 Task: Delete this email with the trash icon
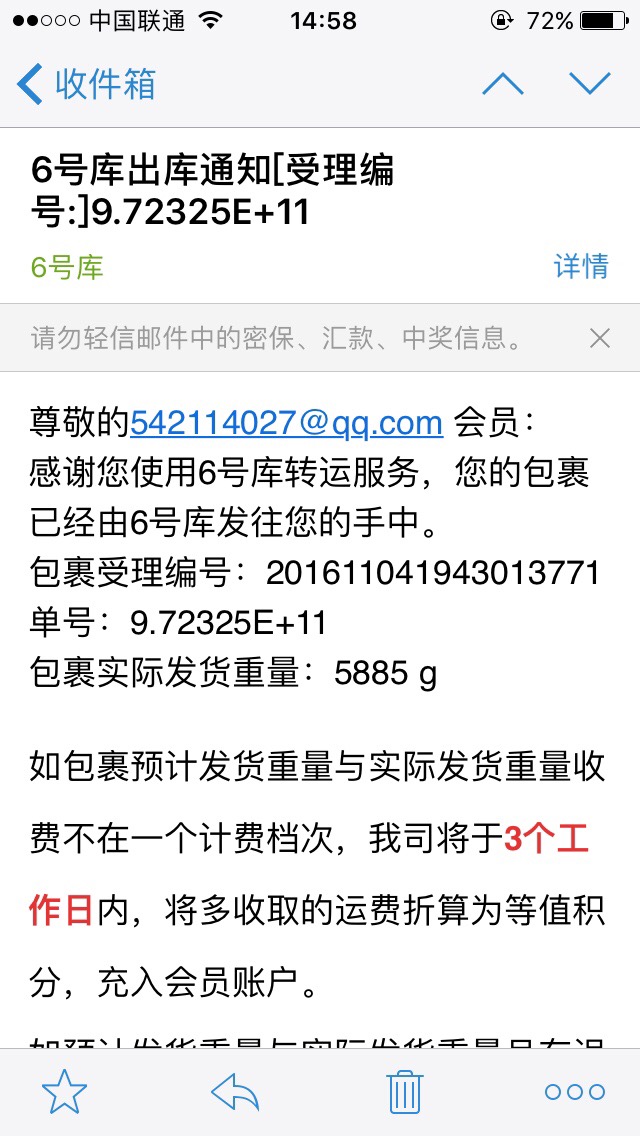coord(405,1092)
